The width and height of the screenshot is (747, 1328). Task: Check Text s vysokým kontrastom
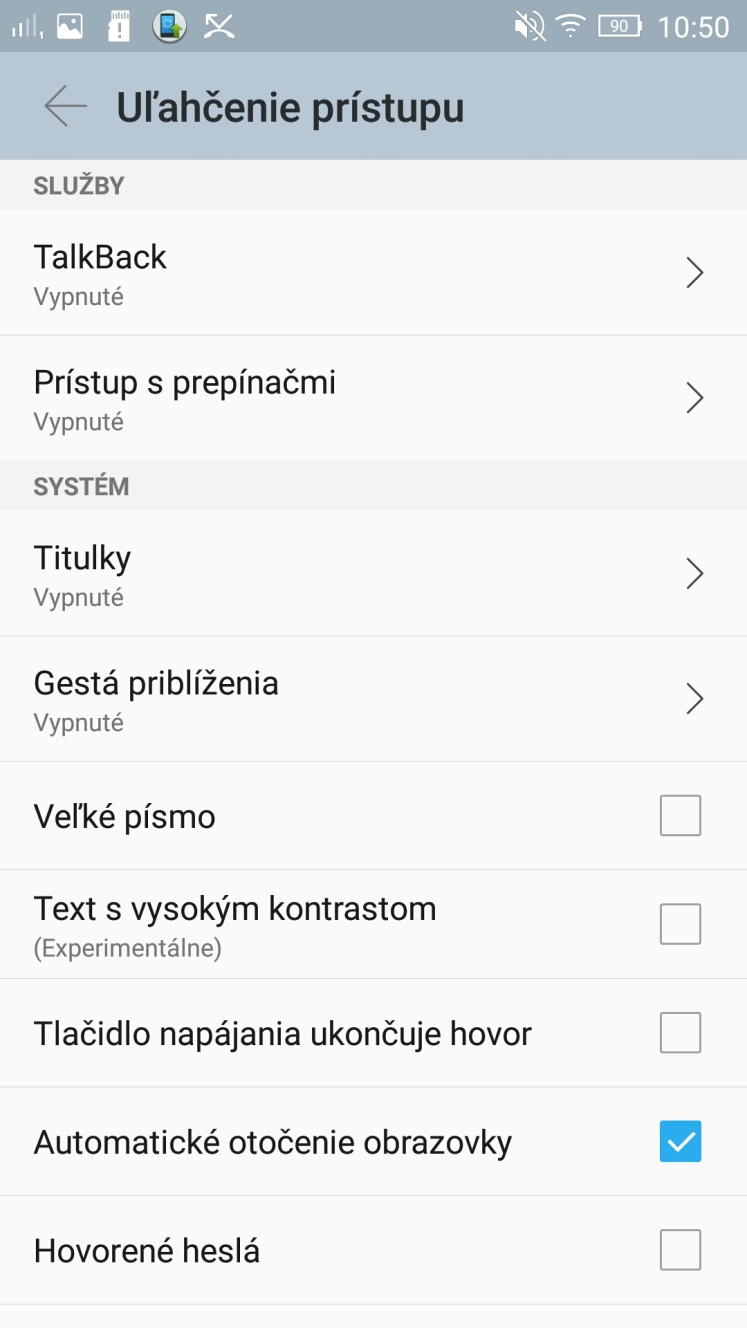point(680,924)
